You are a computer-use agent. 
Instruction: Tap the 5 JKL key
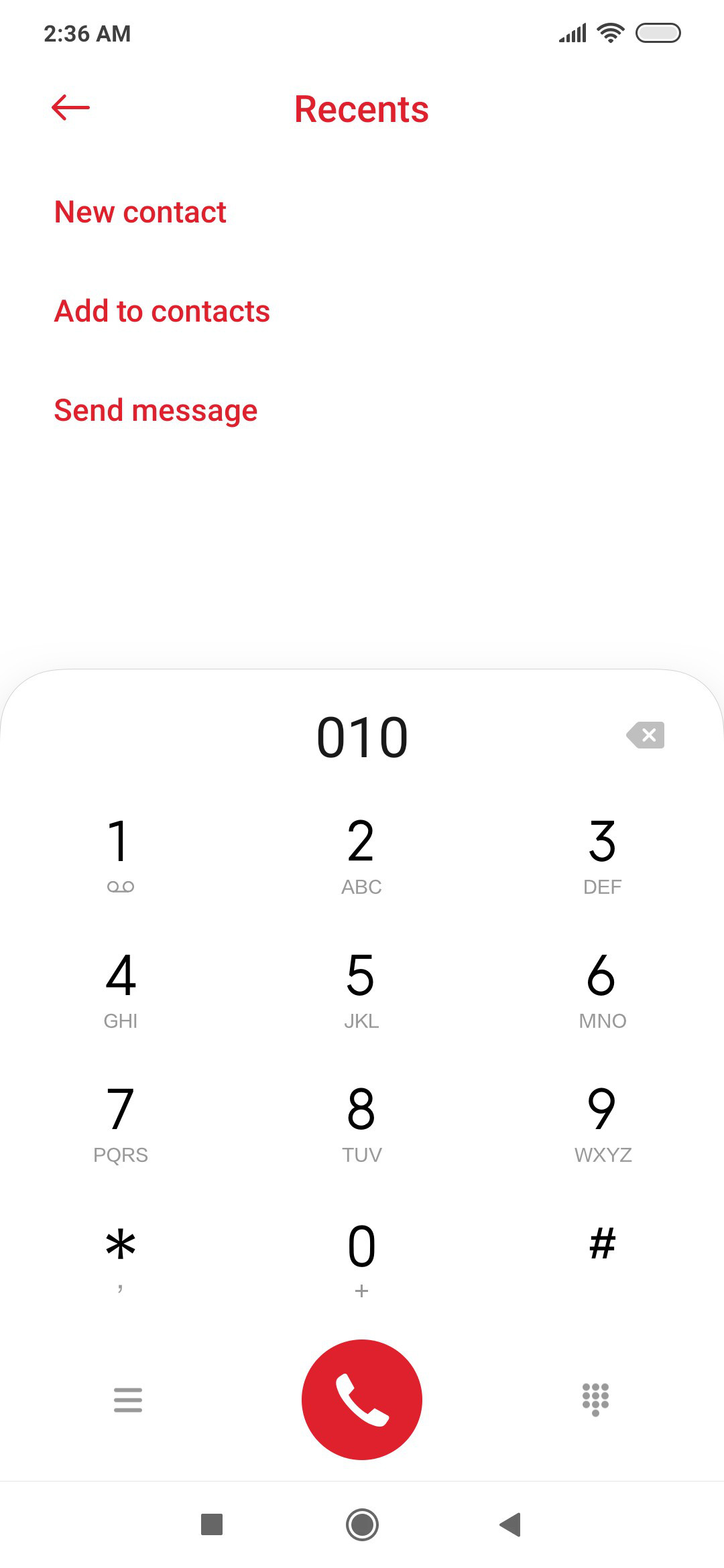(362, 990)
